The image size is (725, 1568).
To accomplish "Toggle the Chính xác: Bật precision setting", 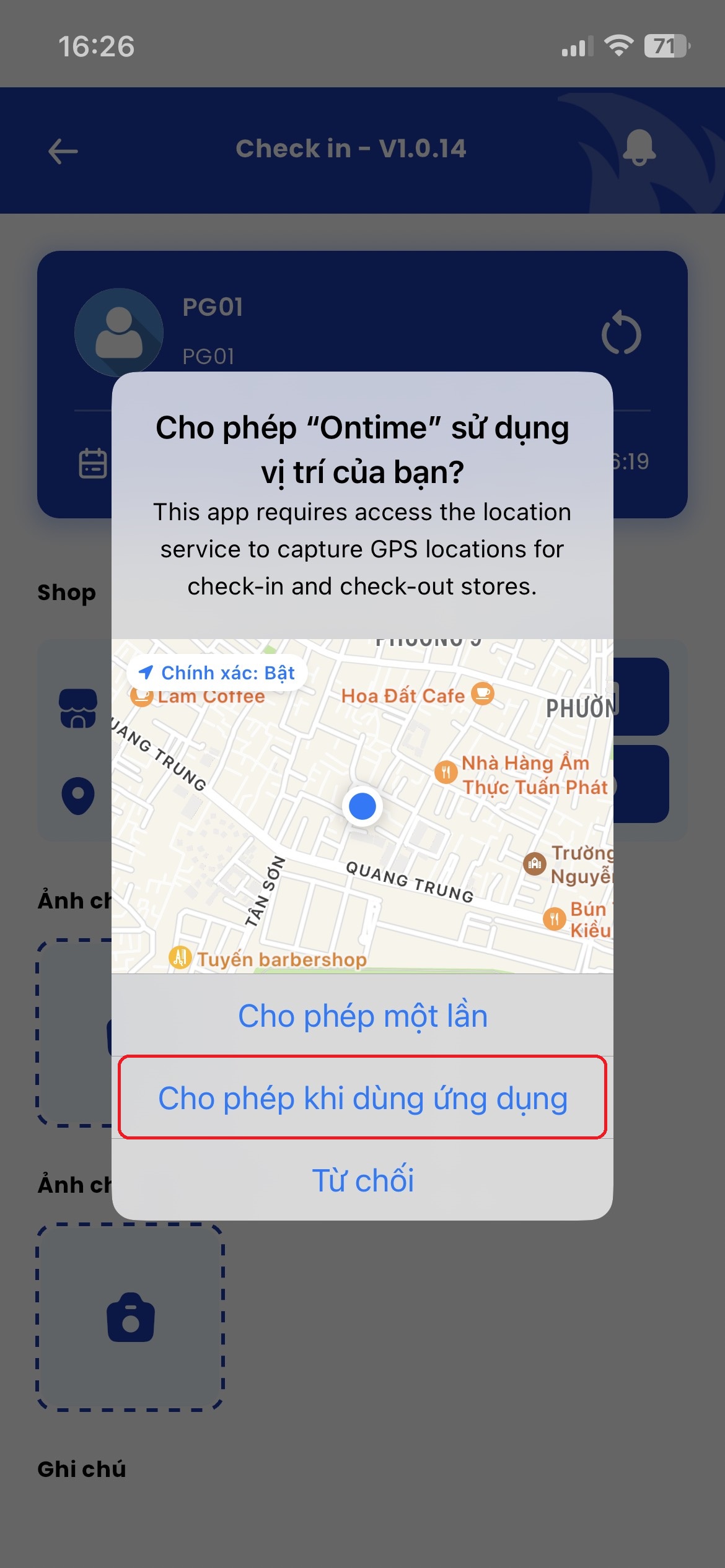I will (x=217, y=673).
